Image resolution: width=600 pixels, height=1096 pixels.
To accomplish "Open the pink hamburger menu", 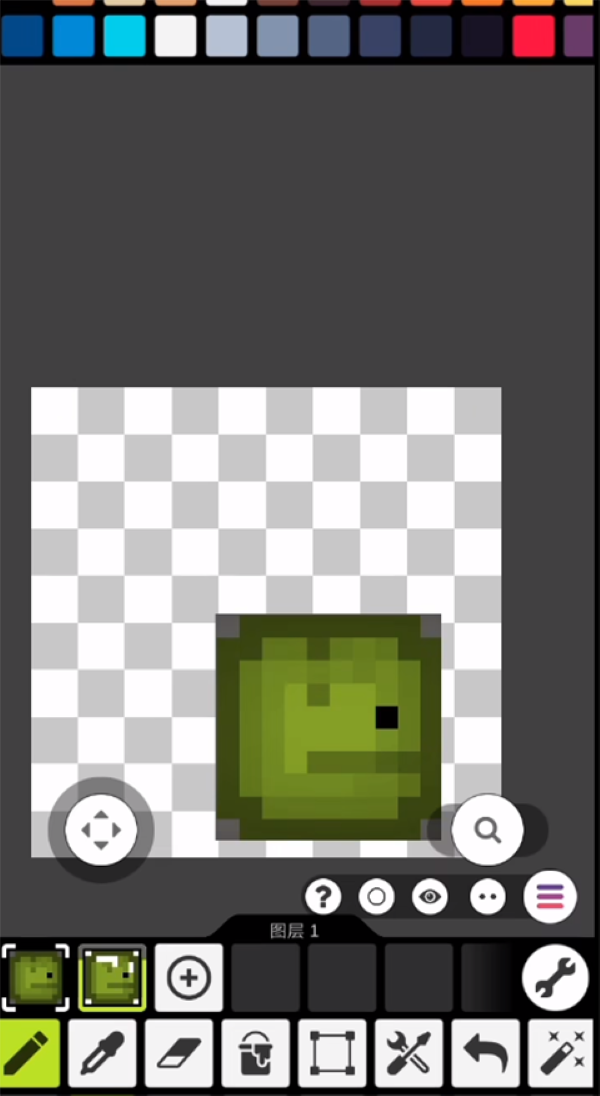I will (x=550, y=896).
